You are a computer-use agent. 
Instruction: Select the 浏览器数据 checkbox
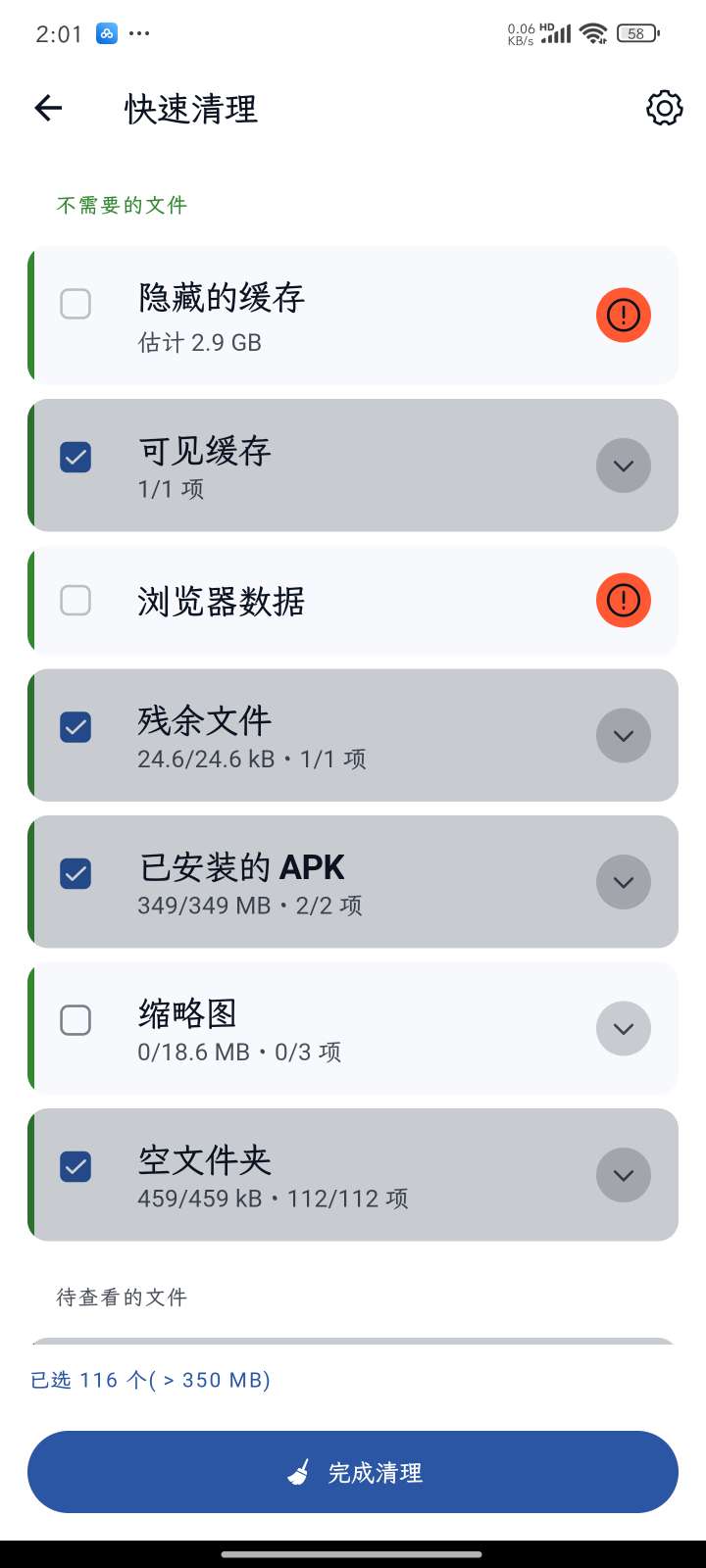(76, 600)
